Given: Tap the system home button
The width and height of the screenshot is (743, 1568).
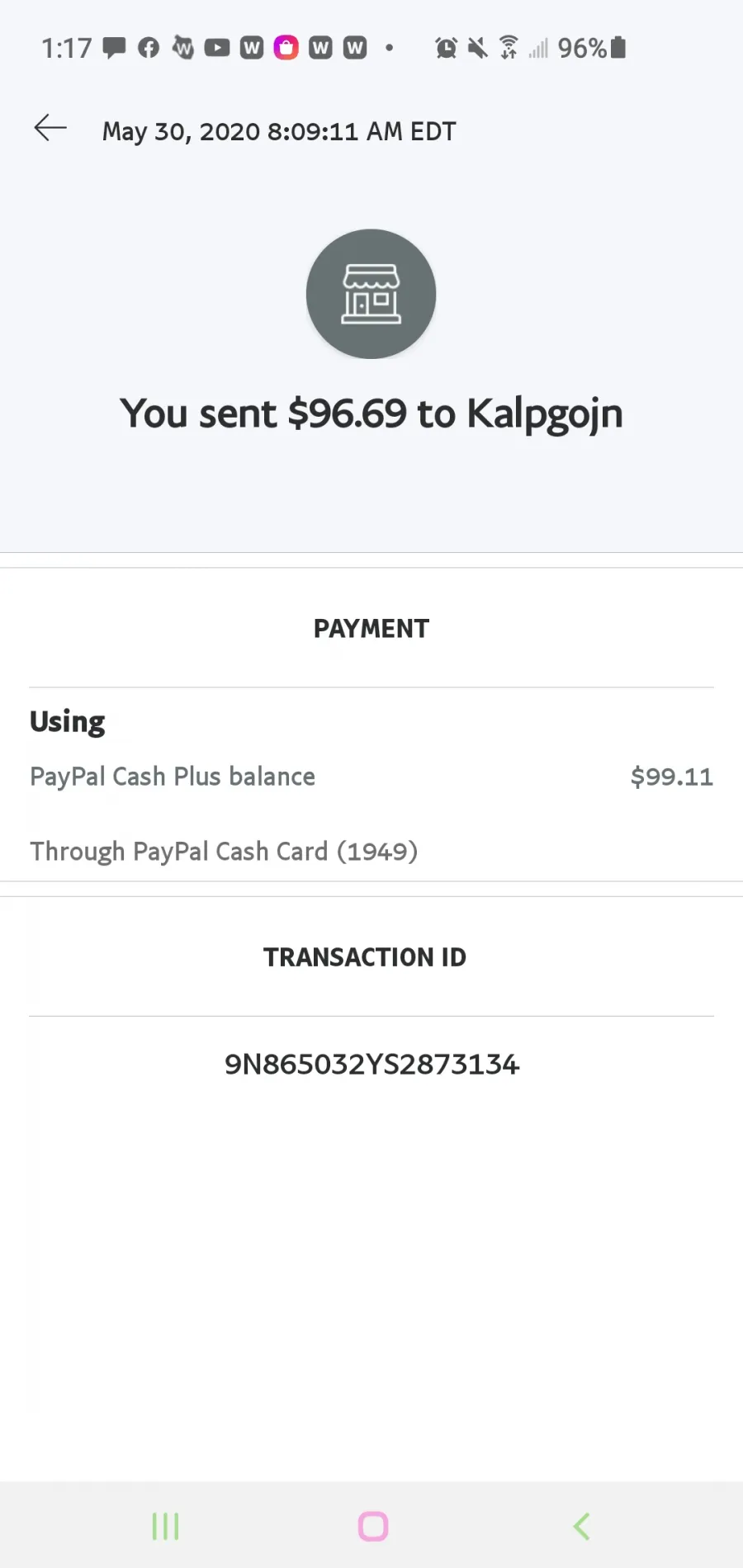Looking at the screenshot, I should point(373,1526).
